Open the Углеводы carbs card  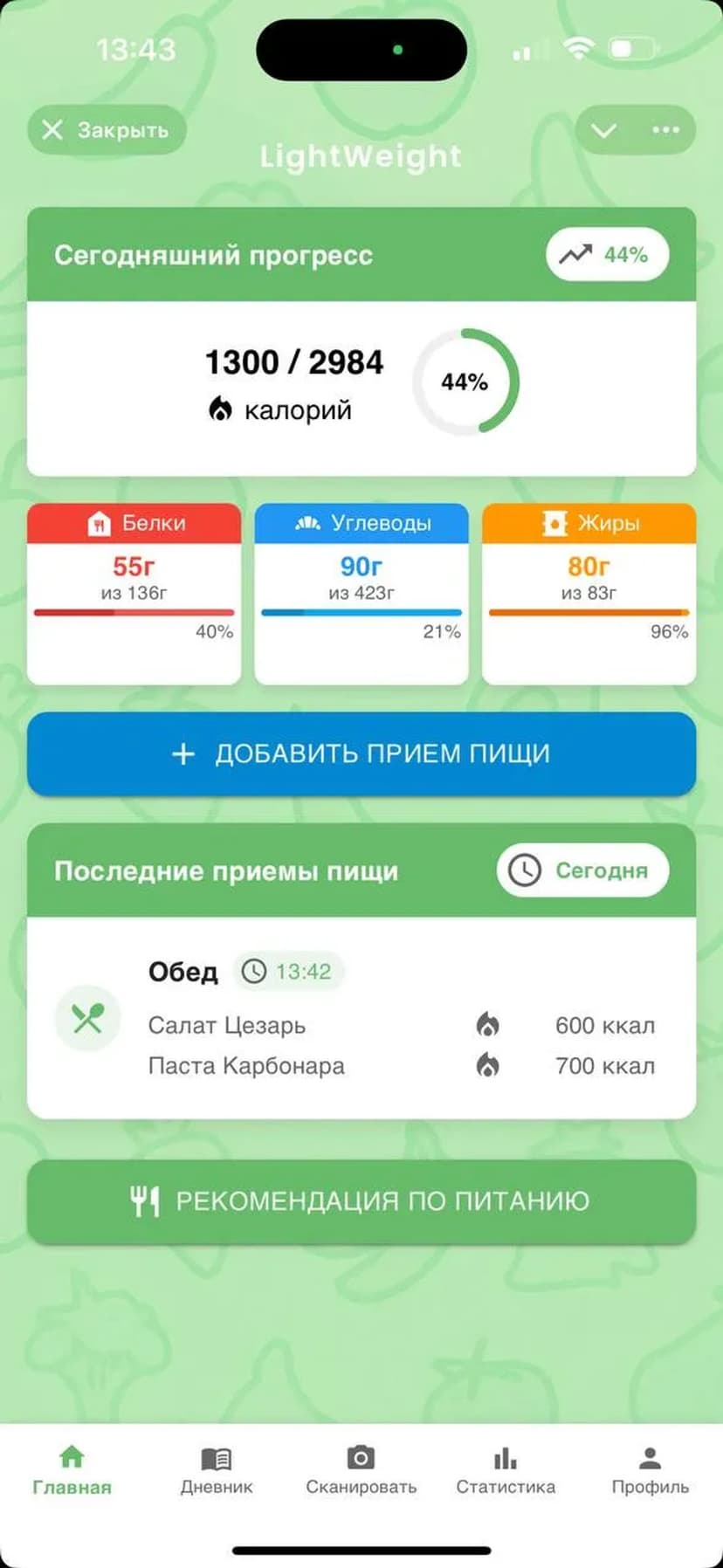click(x=361, y=594)
